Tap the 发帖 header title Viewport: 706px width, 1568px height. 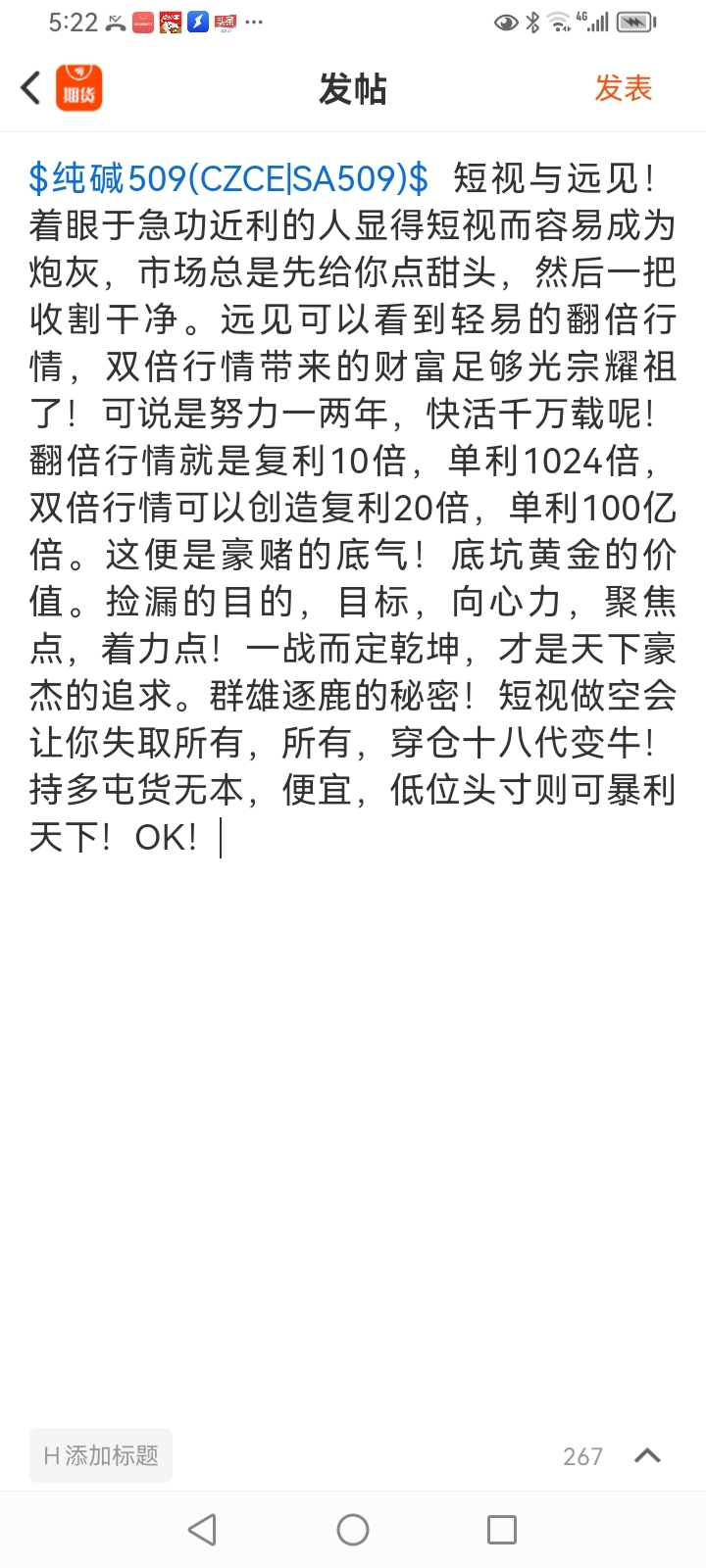[x=353, y=87]
